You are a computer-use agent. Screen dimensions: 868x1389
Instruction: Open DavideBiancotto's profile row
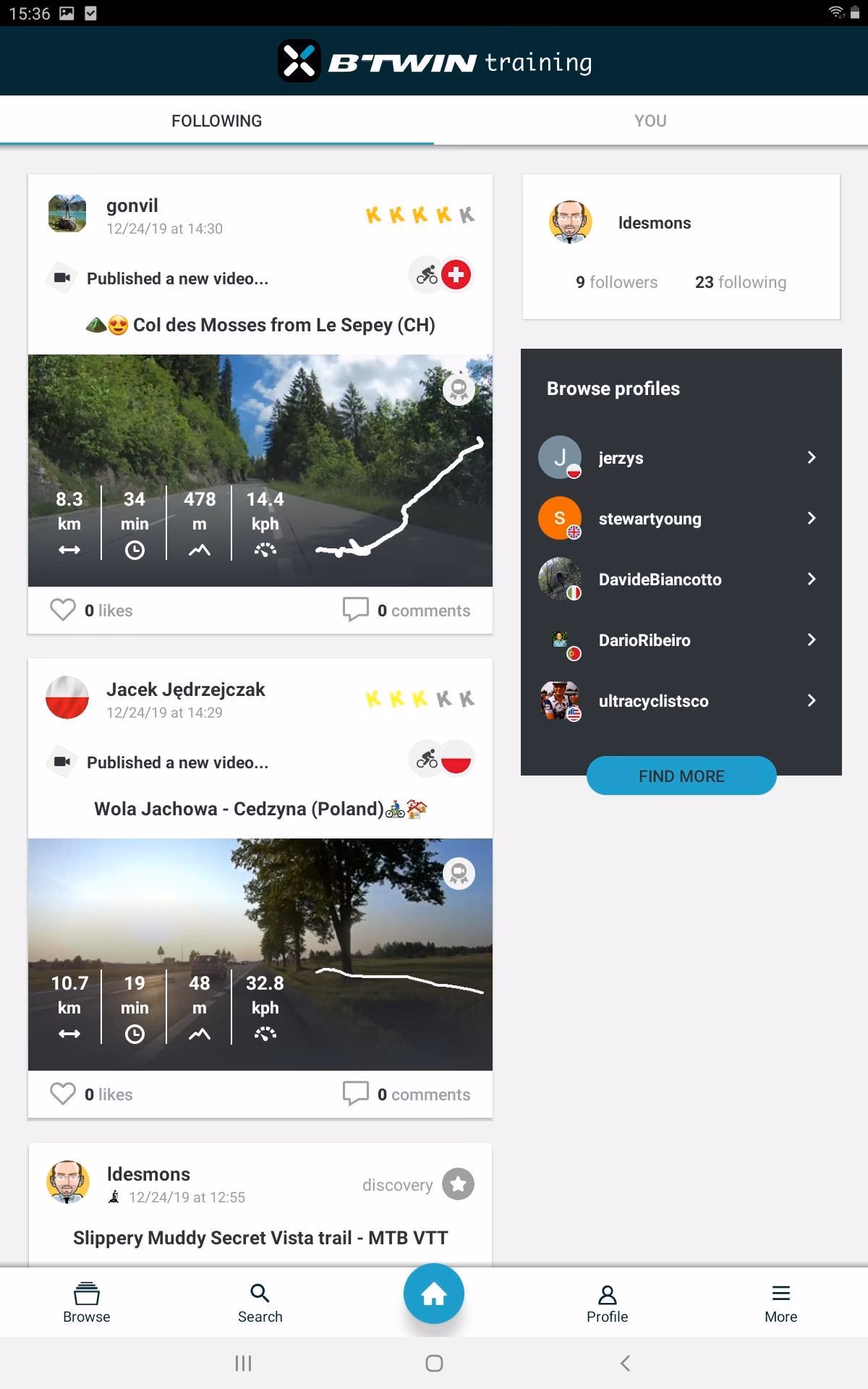coord(680,579)
